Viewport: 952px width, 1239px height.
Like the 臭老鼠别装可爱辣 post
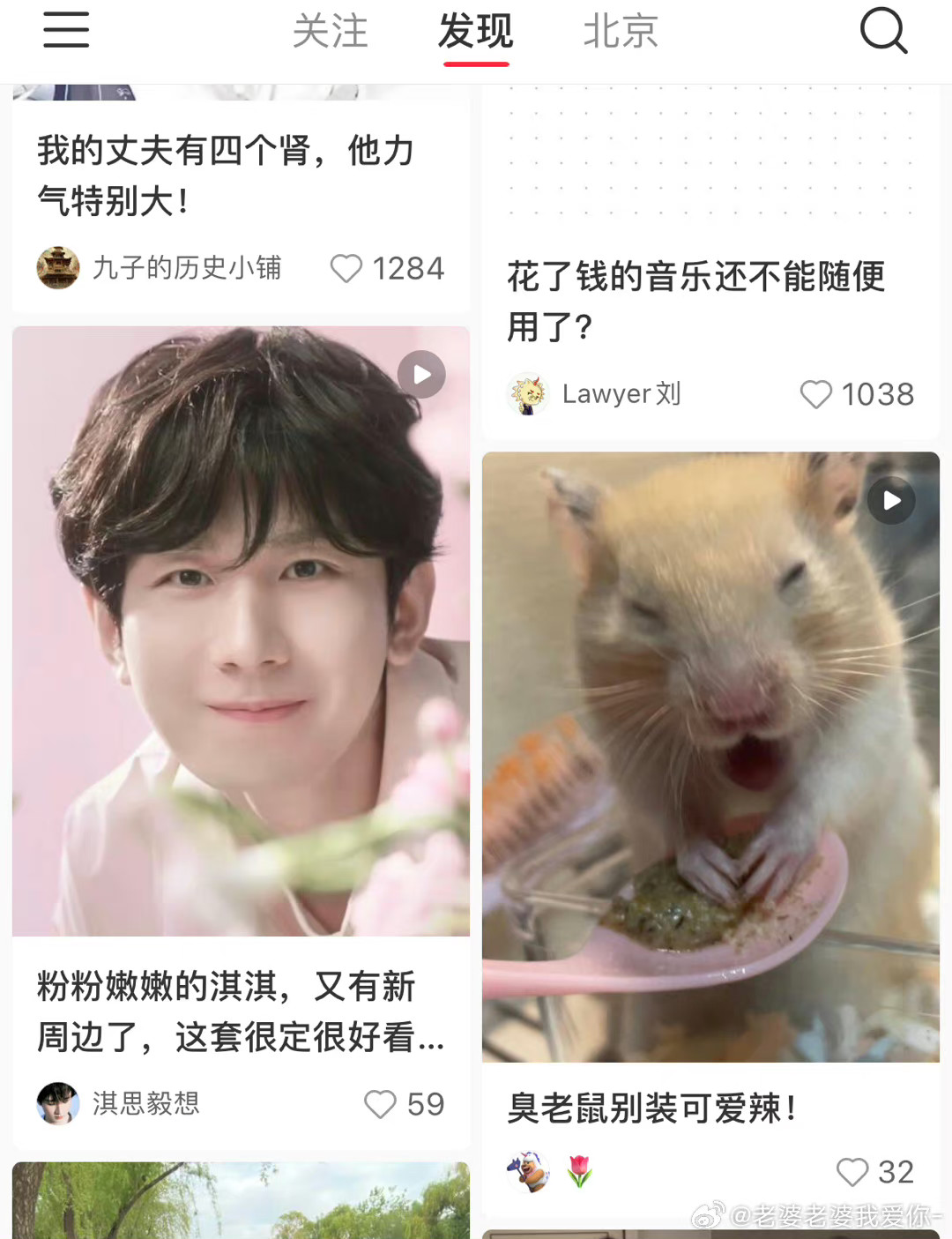(x=852, y=1172)
